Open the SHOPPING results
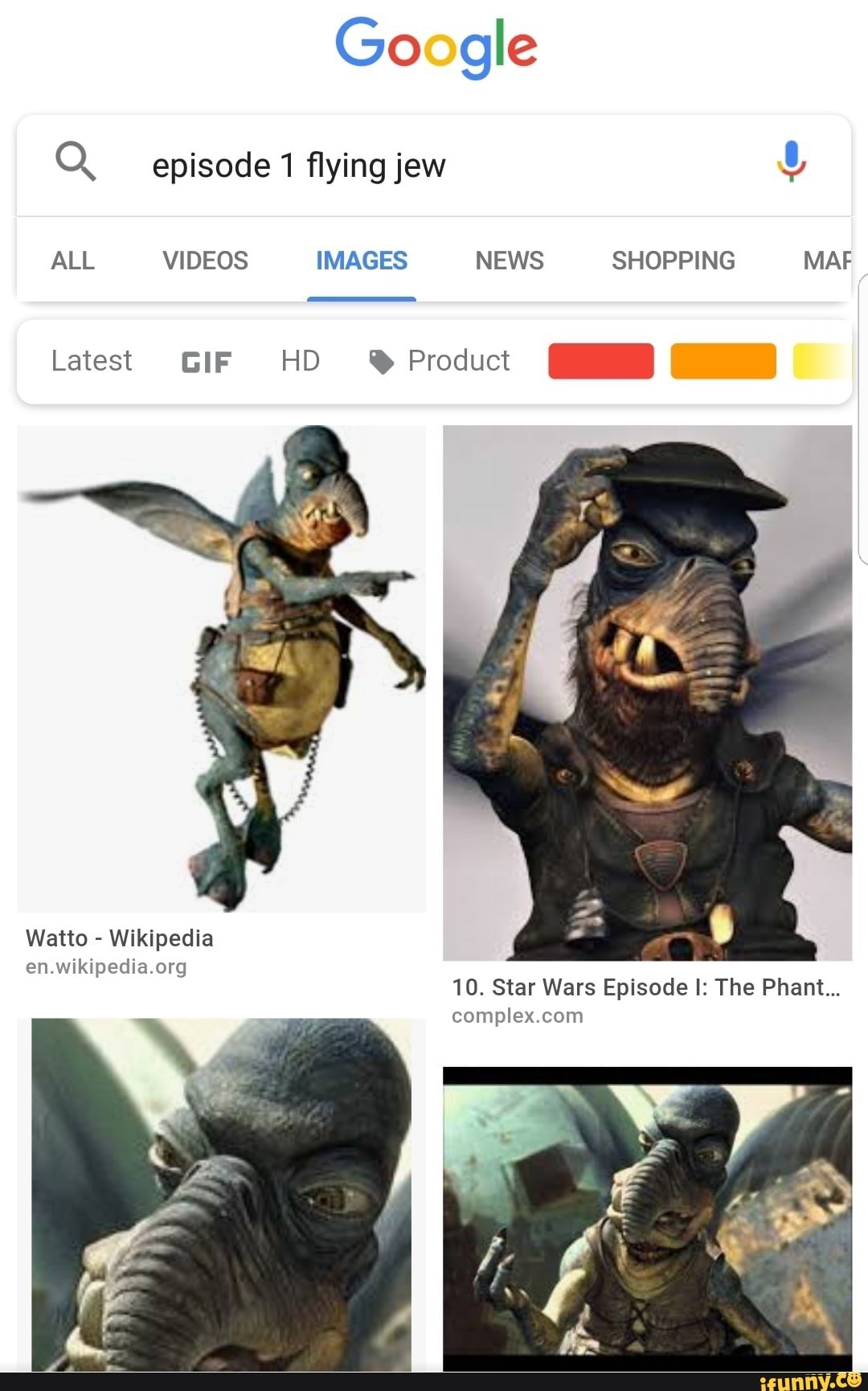The image size is (868, 1391). click(674, 260)
